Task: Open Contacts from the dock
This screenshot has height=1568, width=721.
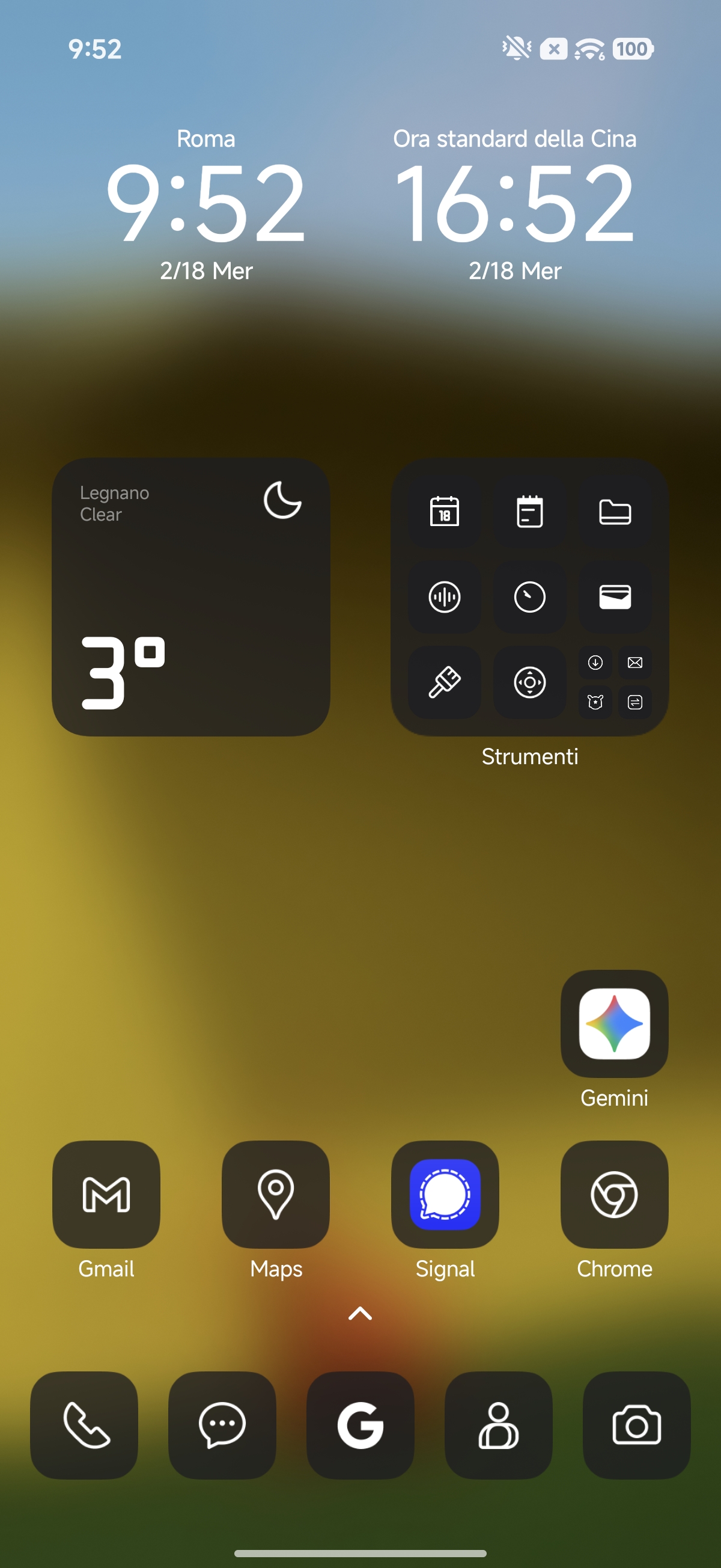Action: coord(498,1424)
